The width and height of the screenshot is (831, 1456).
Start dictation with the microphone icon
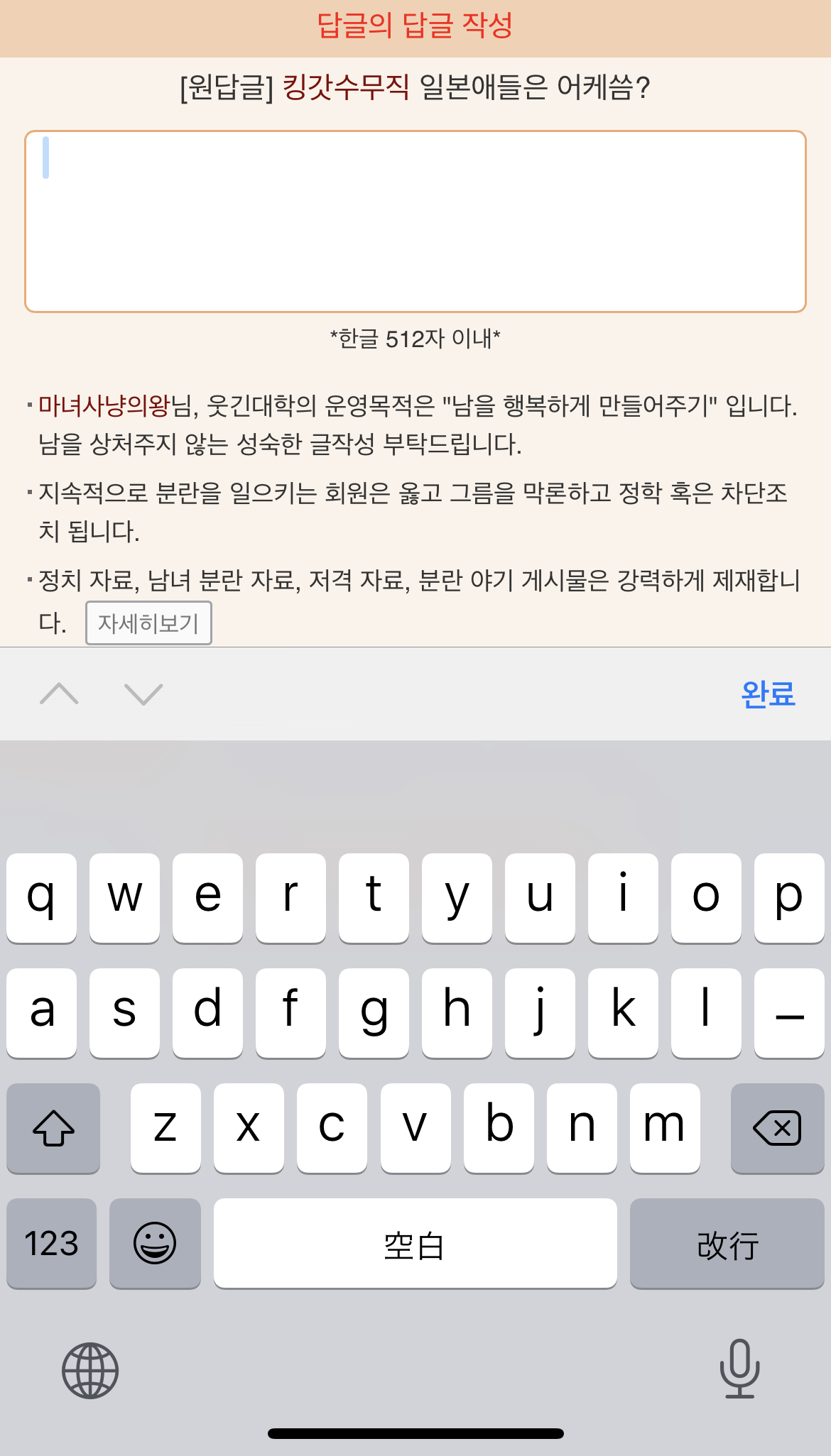[x=739, y=1369]
